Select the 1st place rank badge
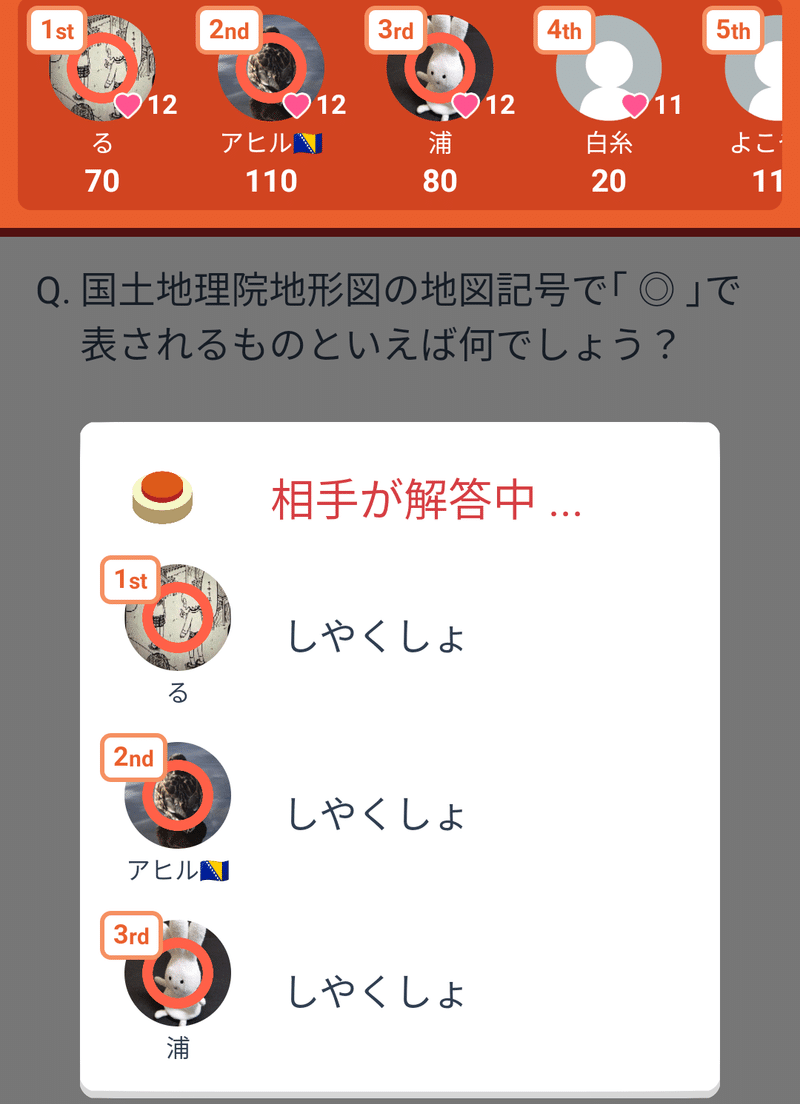The image size is (800, 1104). [56, 30]
